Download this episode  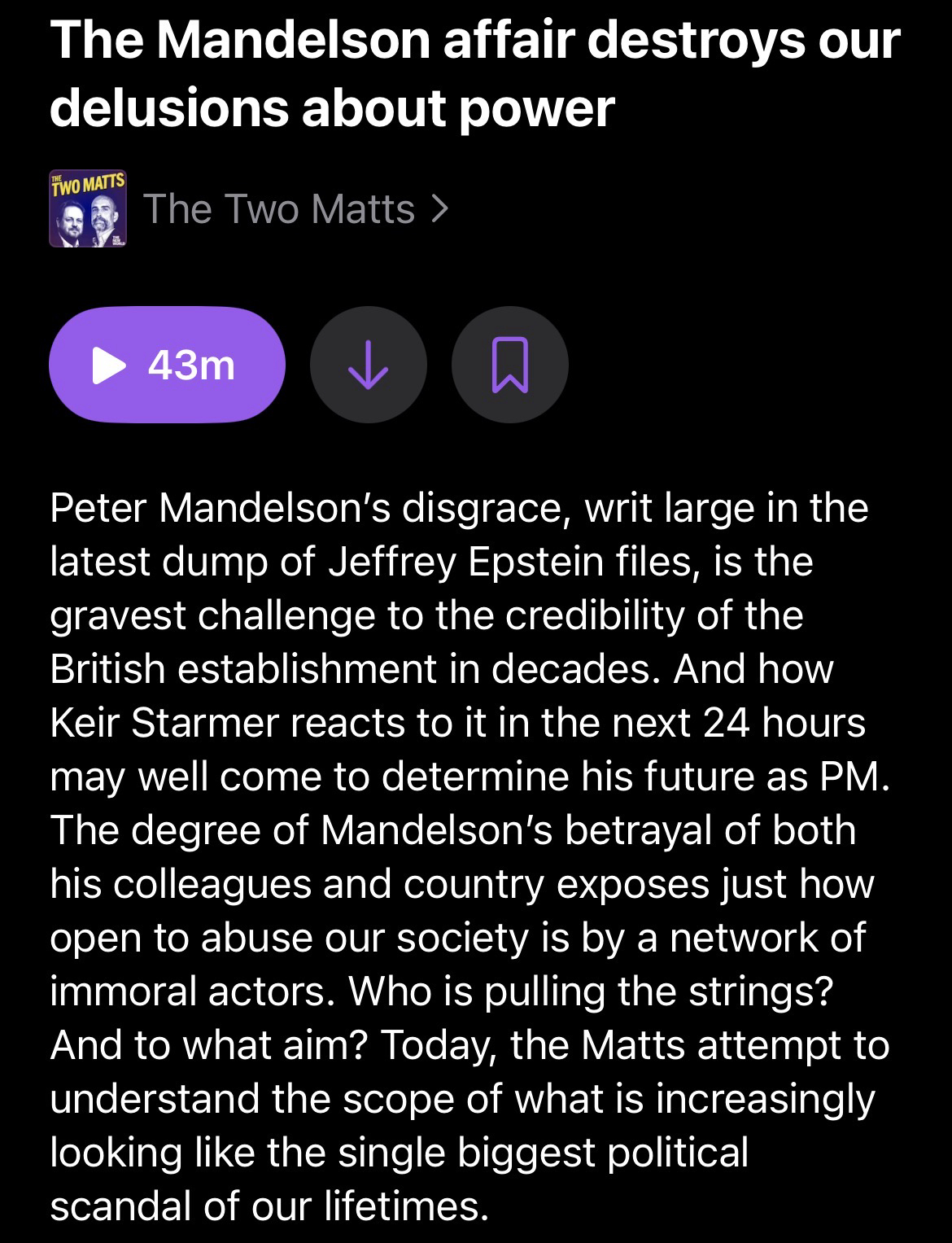369,365
